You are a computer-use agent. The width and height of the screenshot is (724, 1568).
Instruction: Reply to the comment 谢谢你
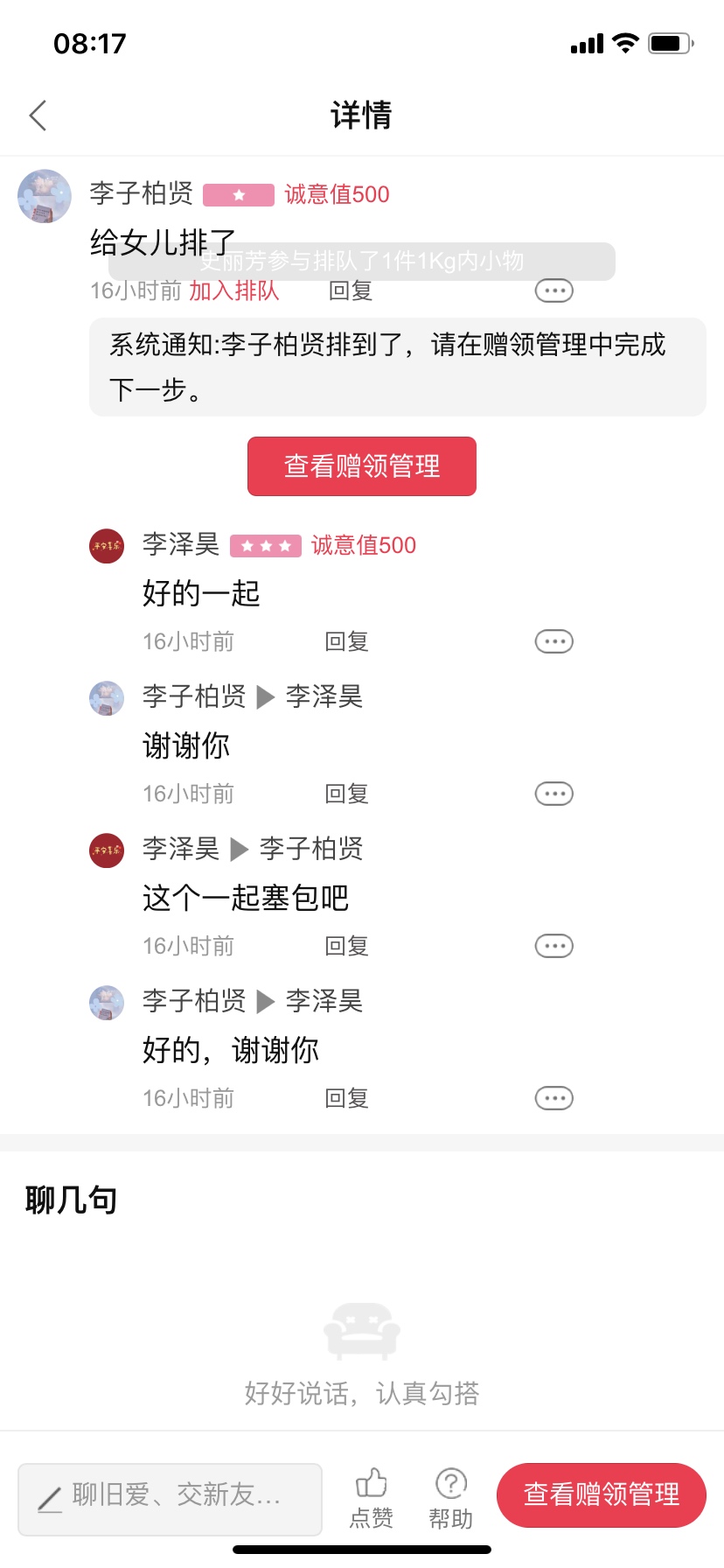point(346,794)
